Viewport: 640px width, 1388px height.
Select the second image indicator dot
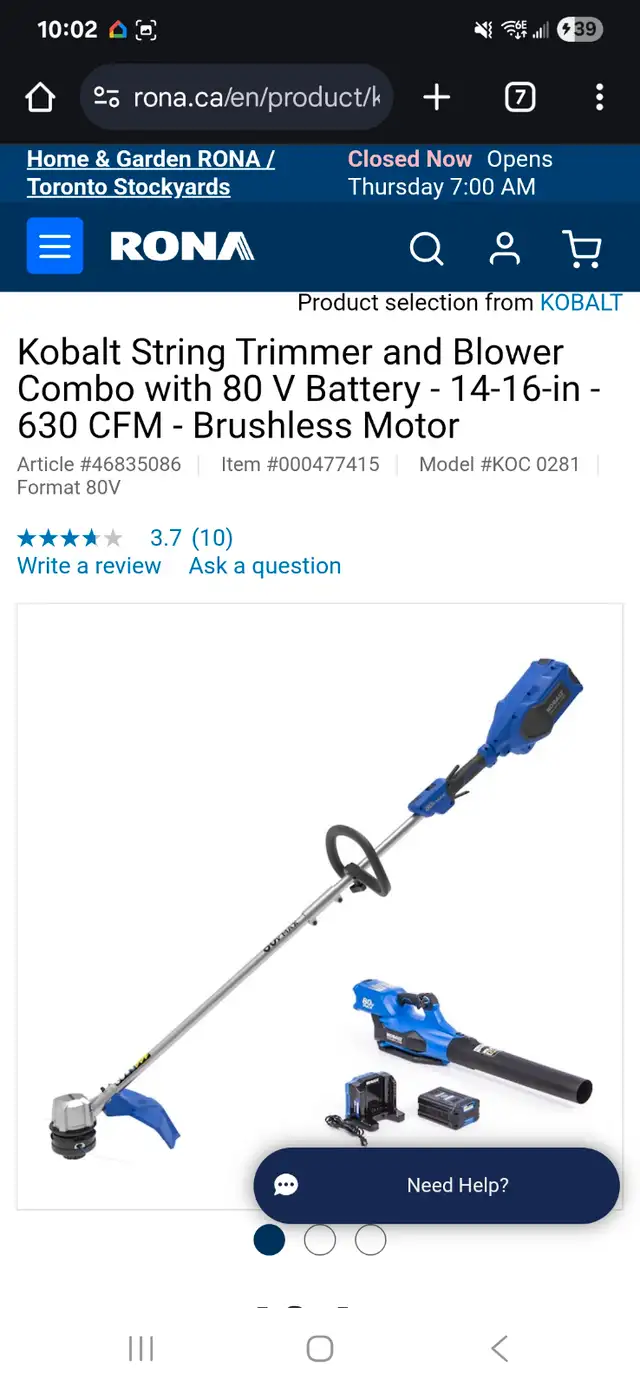(320, 1240)
